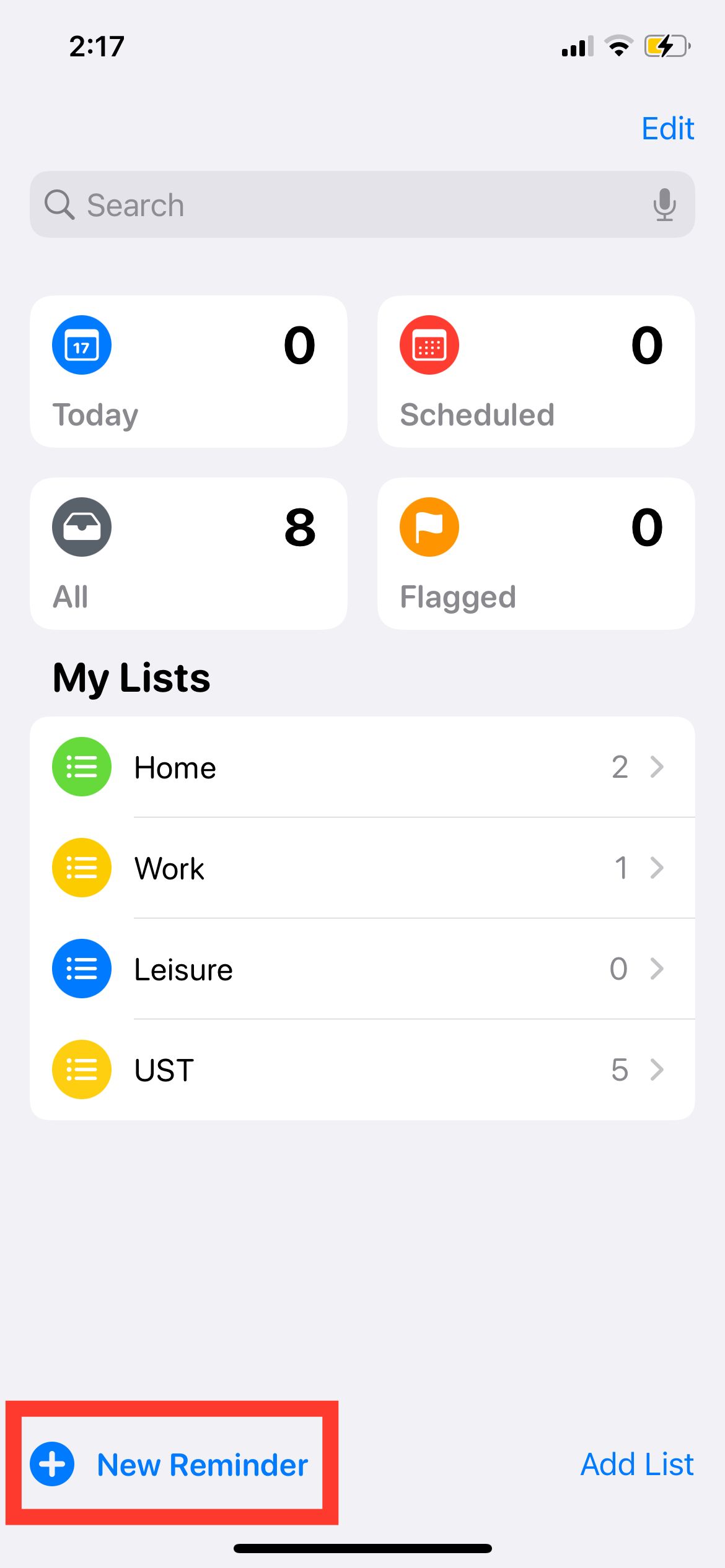
Task: Create a new reminder
Action: pyautogui.click(x=201, y=1465)
